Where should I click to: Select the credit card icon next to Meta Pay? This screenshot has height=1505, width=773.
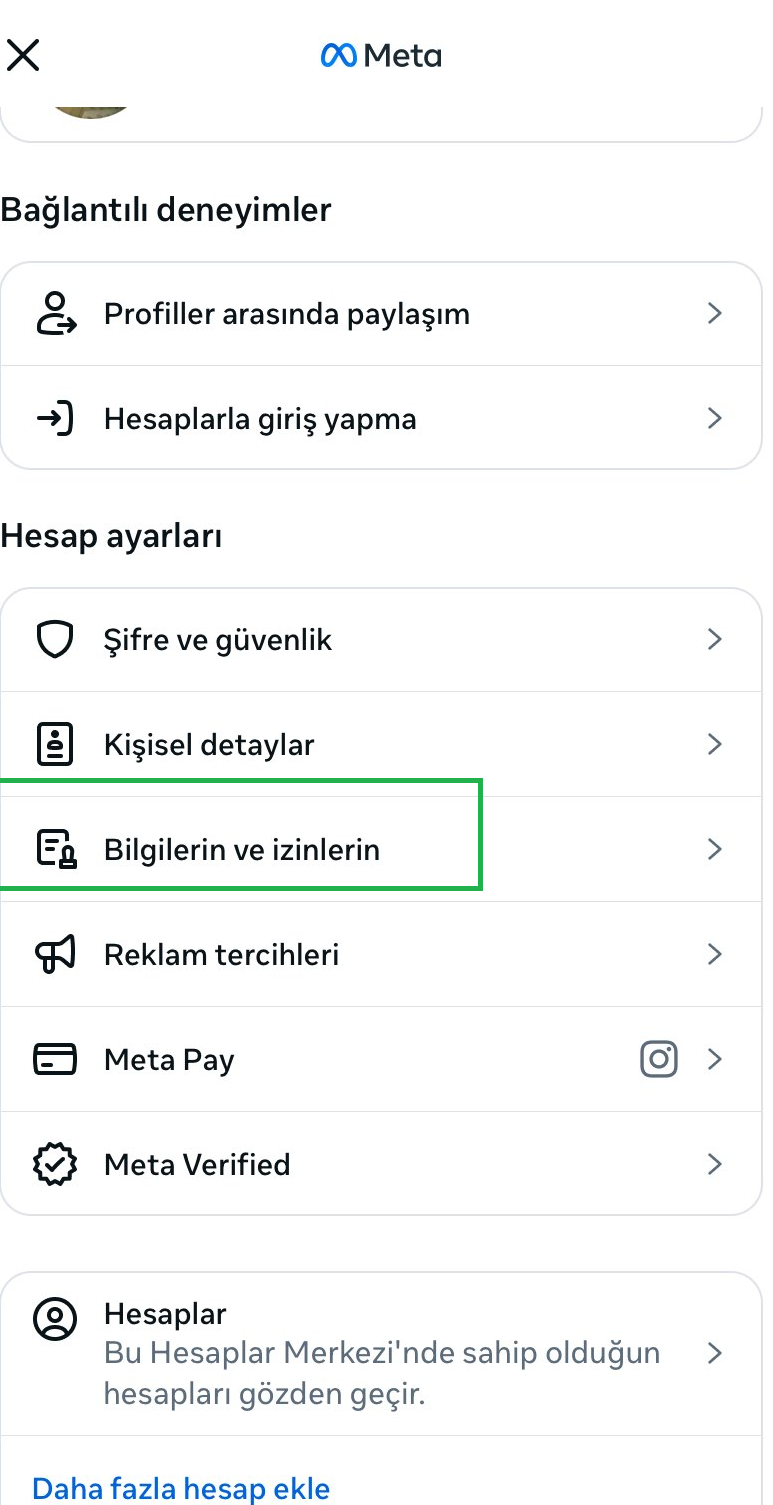coord(55,1059)
